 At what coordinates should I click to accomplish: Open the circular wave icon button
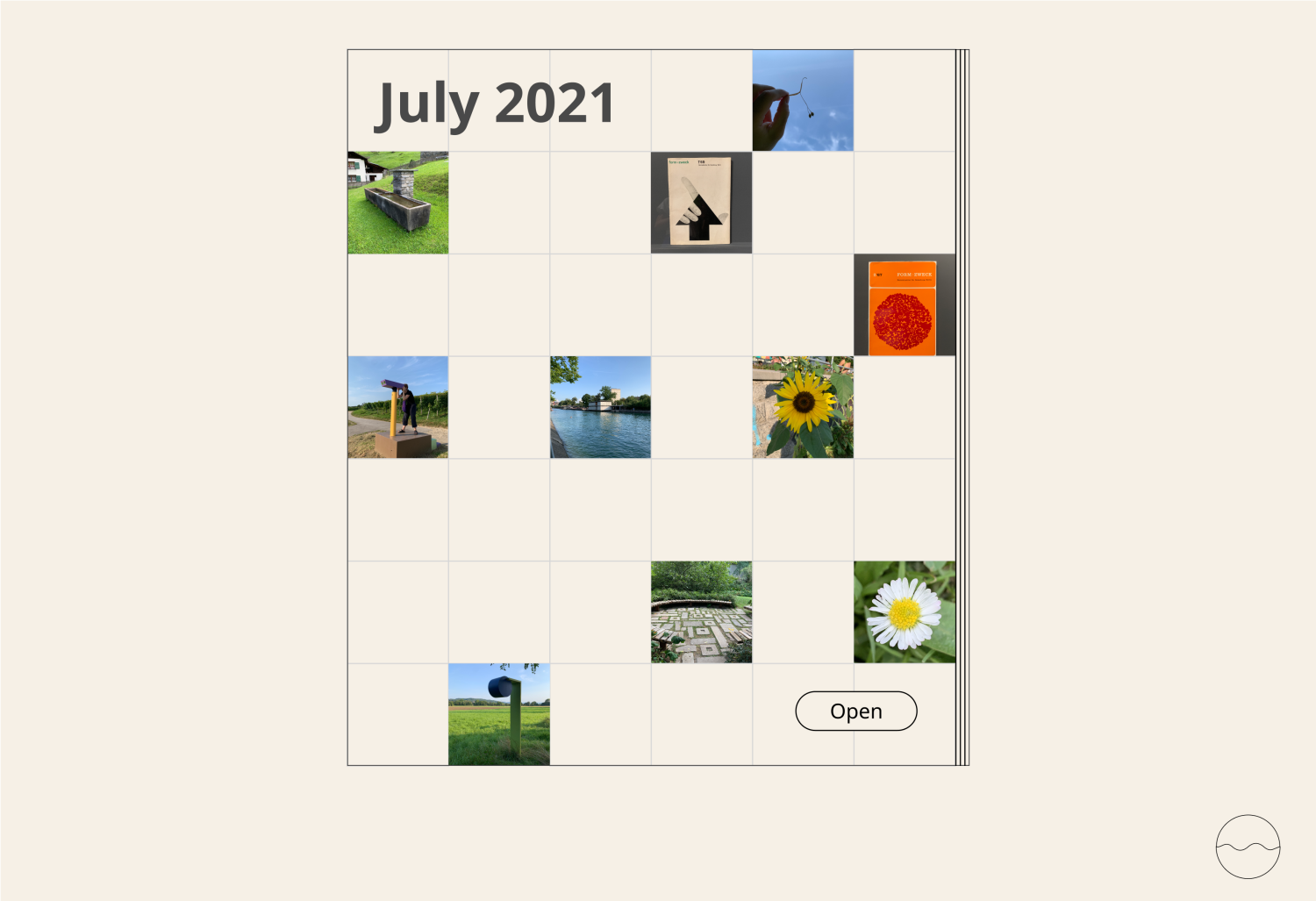point(1248,847)
